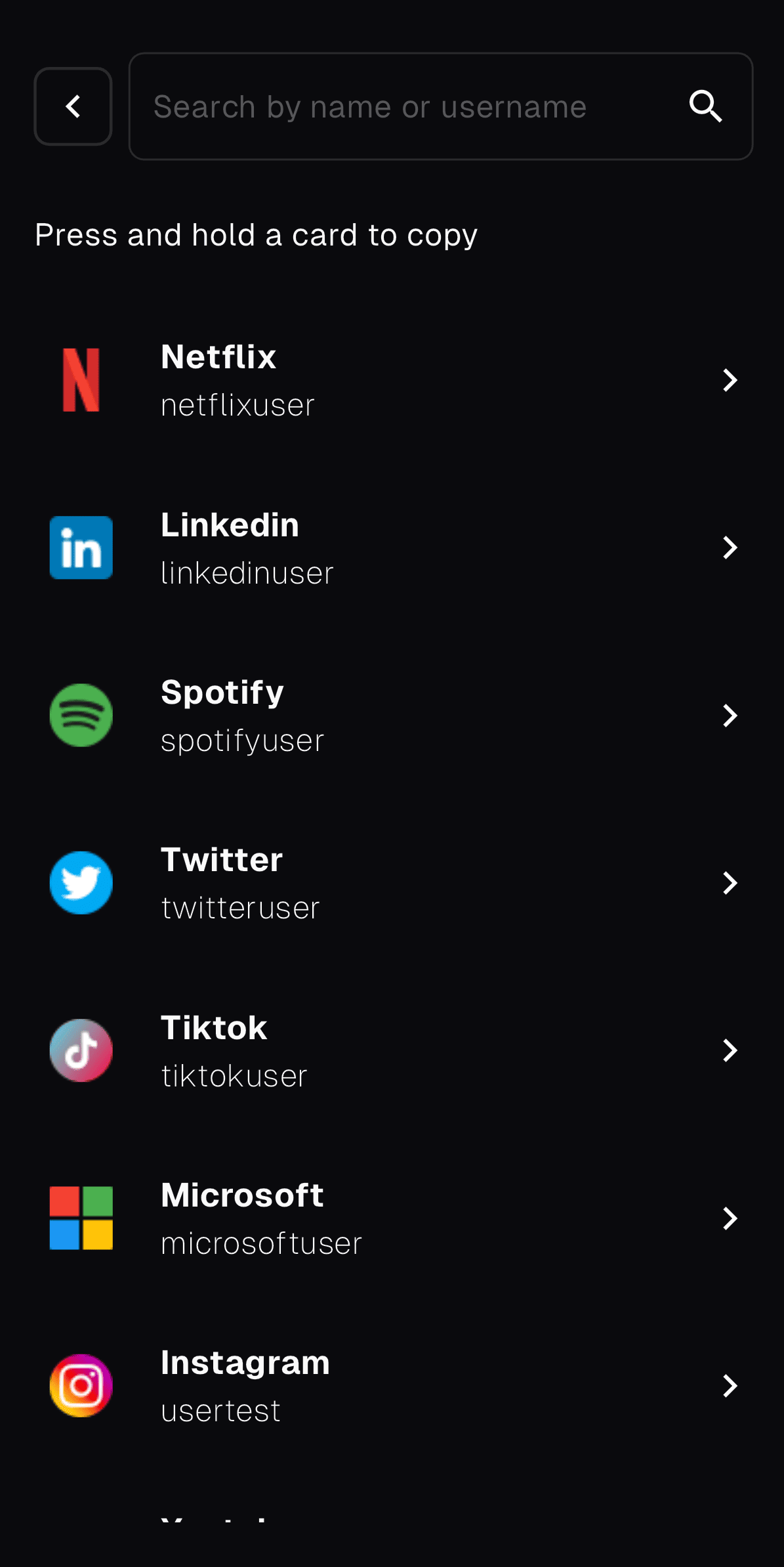Screen dimensions: 784x1567
Task: Select the Netflix icon
Action: 81,379
